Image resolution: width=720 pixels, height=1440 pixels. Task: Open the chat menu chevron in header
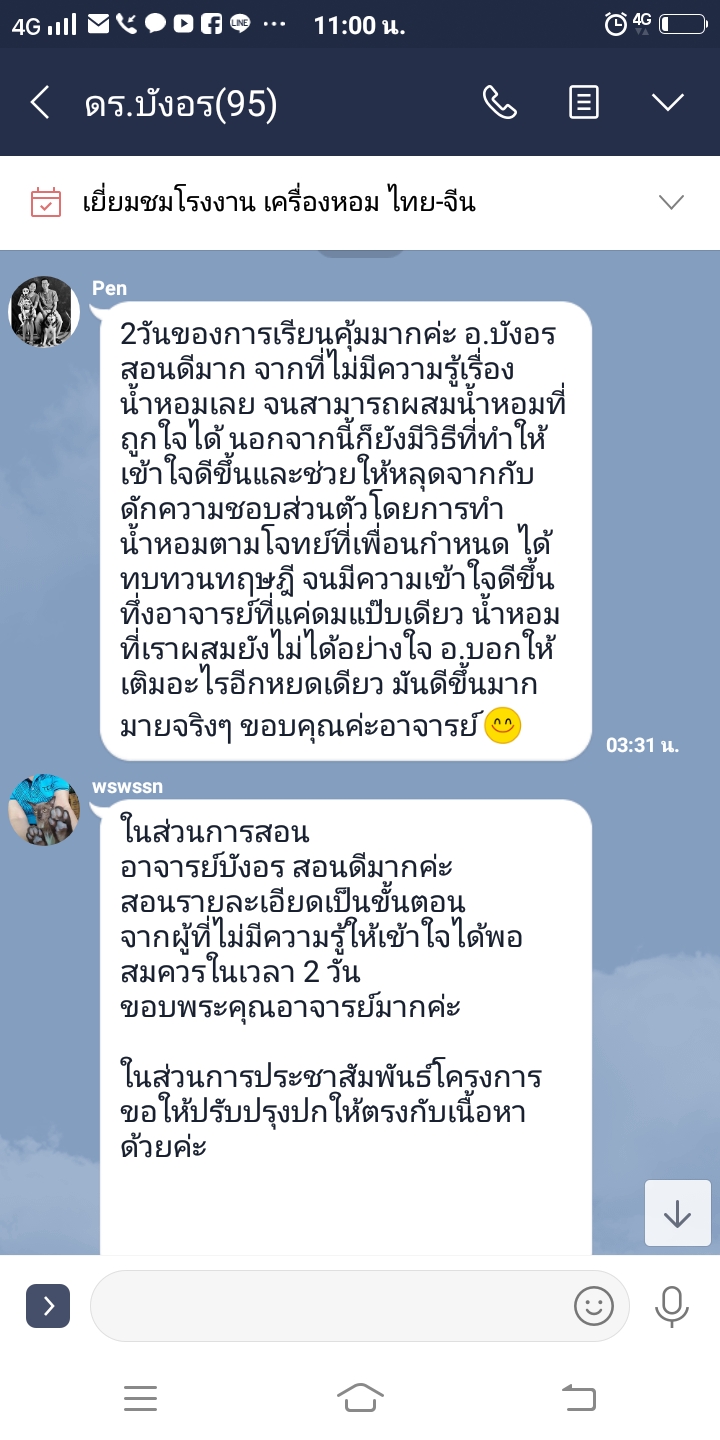667,102
